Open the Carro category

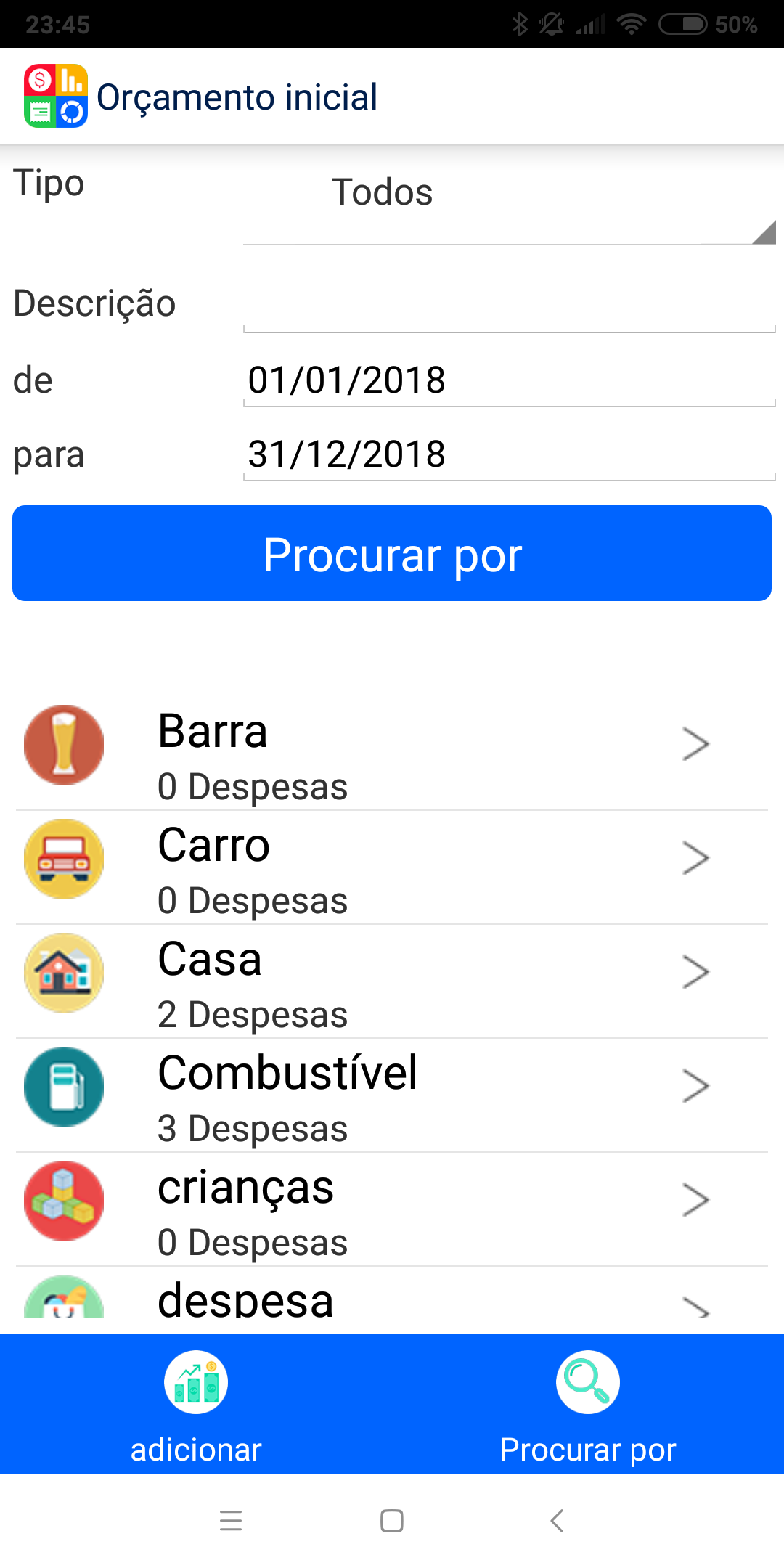click(x=392, y=869)
